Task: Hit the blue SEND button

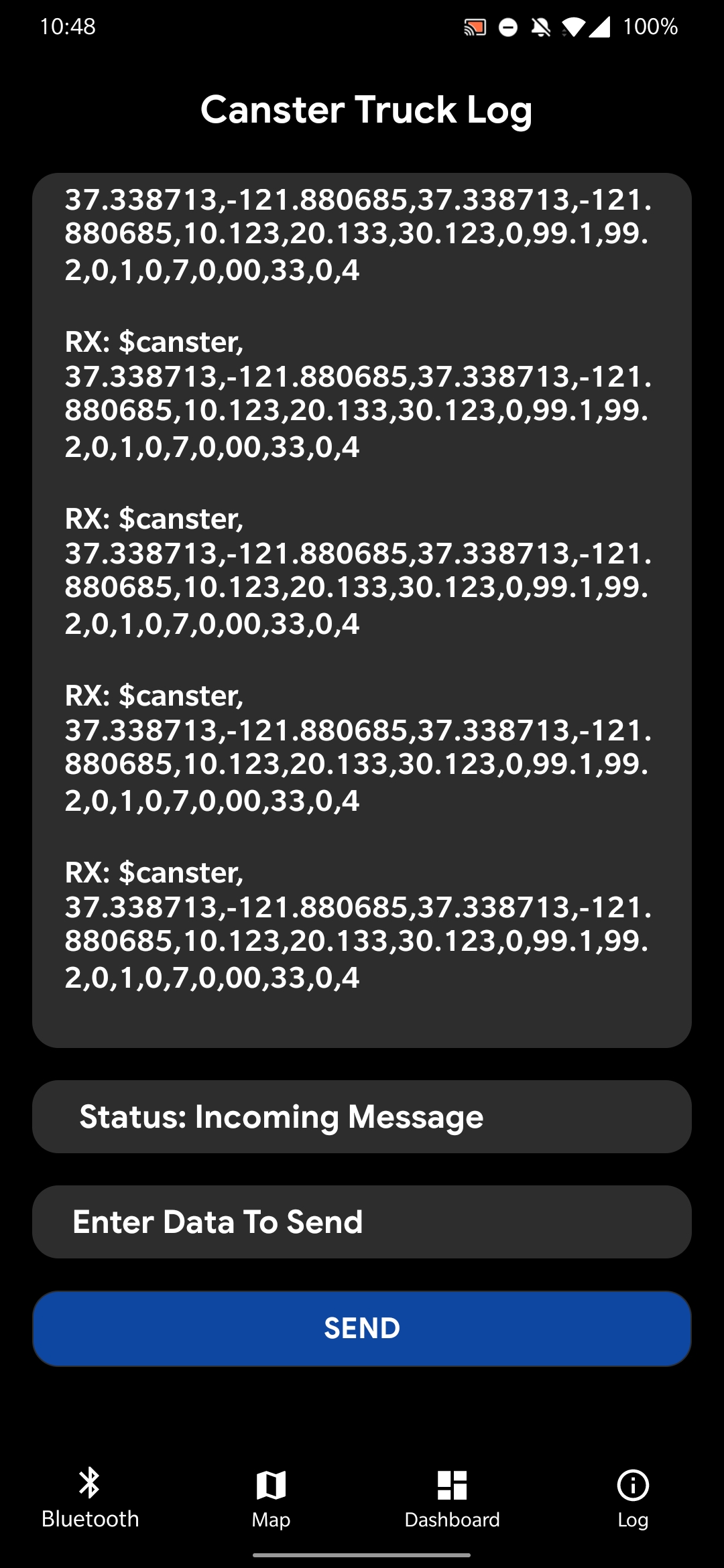Action: pos(362,1328)
